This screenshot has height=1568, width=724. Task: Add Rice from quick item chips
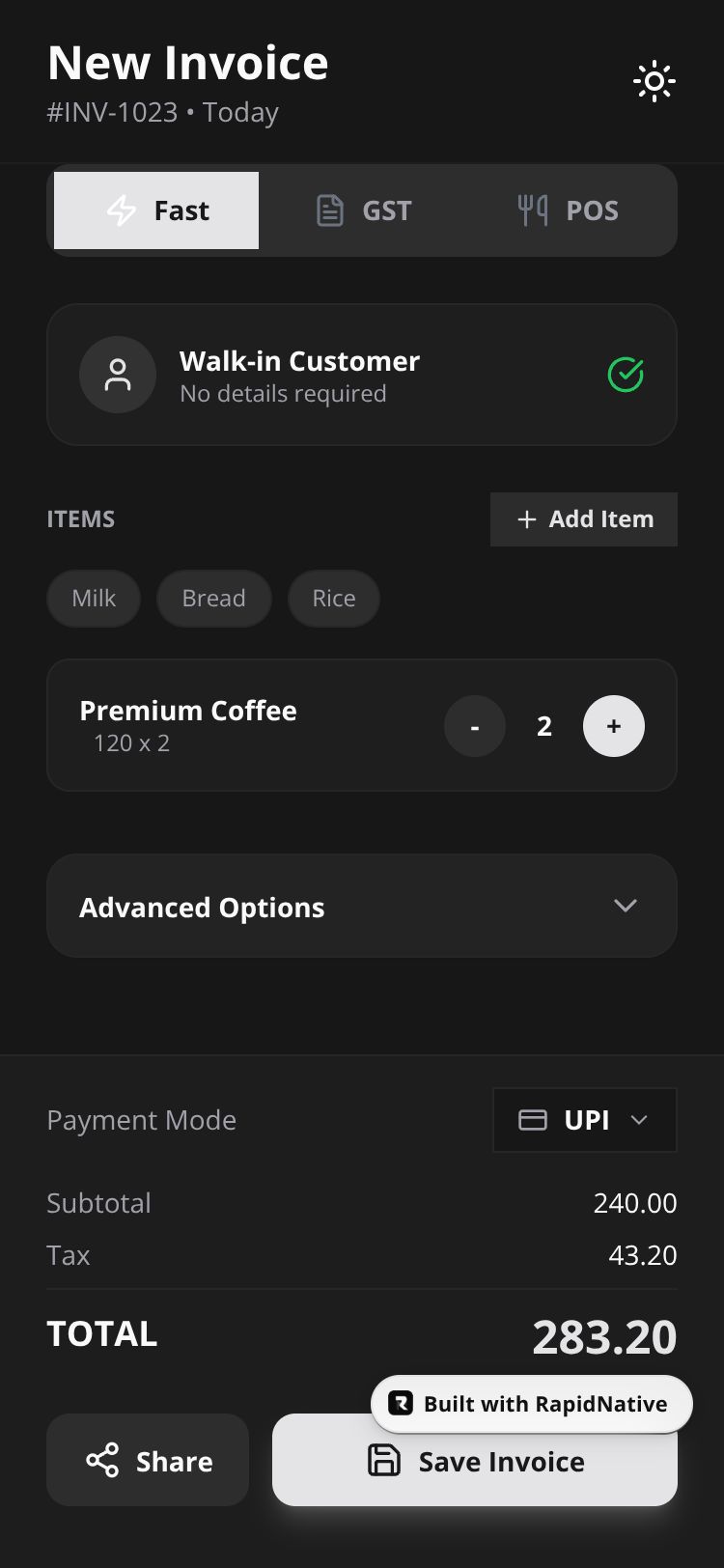click(x=333, y=599)
